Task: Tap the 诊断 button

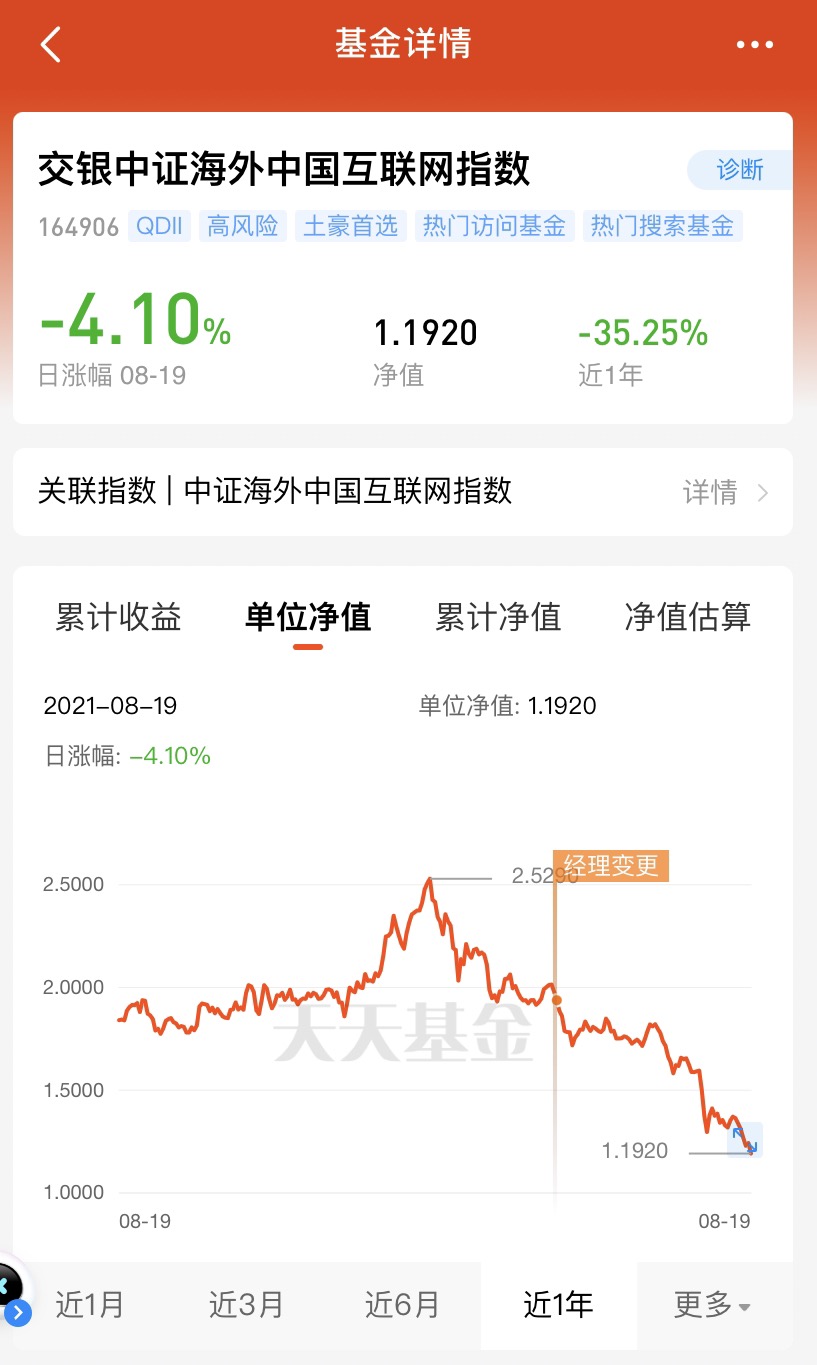Action: pyautogui.click(x=739, y=170)
